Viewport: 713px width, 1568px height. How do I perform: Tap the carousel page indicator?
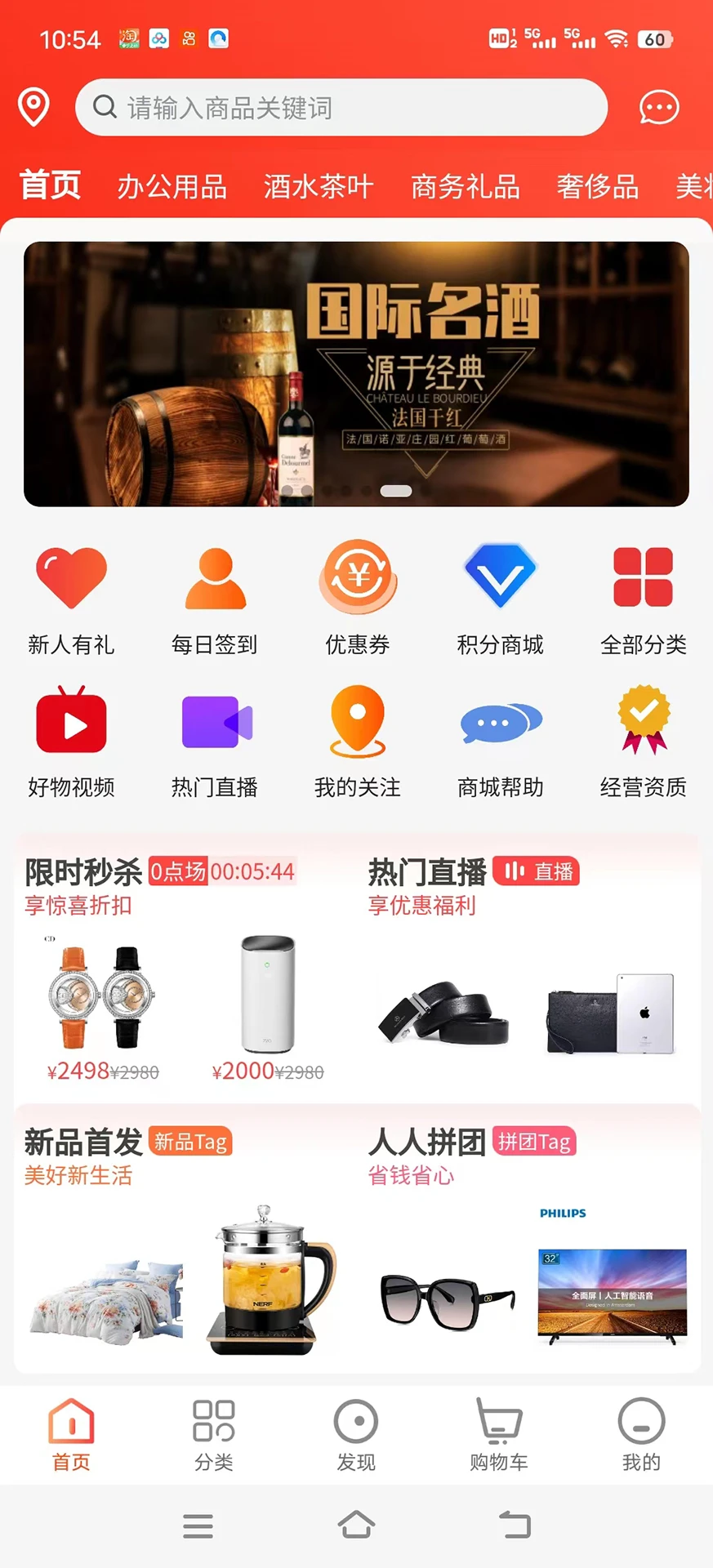397,491
